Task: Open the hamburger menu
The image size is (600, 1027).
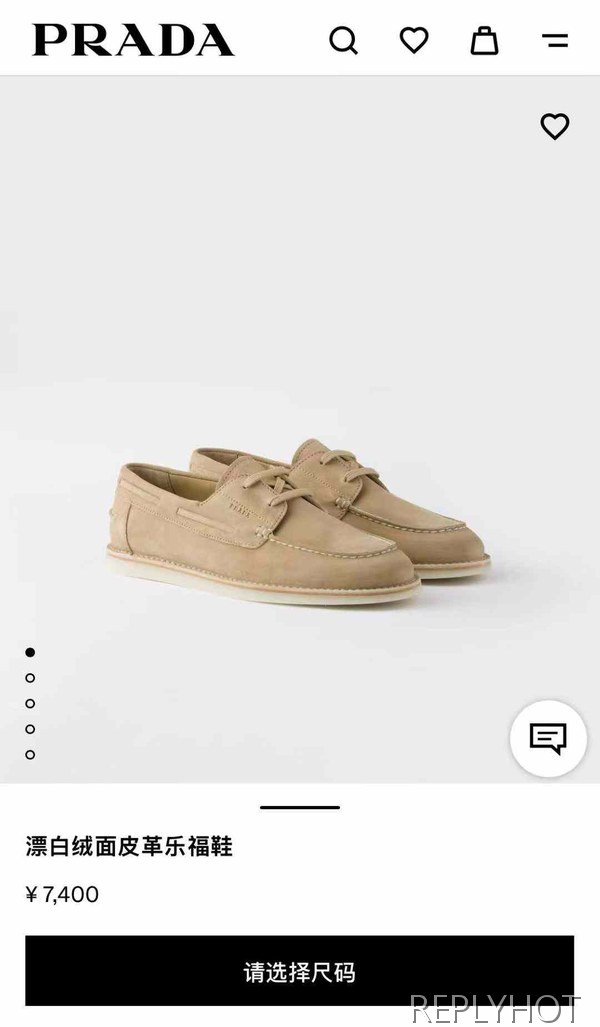Action: coord(555,41)
